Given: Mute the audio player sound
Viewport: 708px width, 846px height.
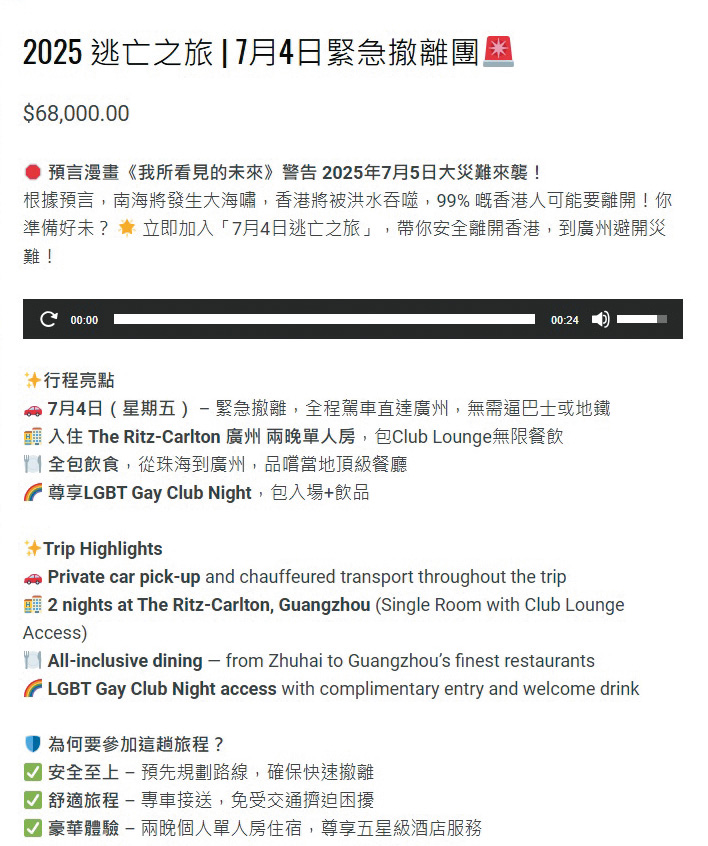Looking at the screenshot, I should pos(600,320).
